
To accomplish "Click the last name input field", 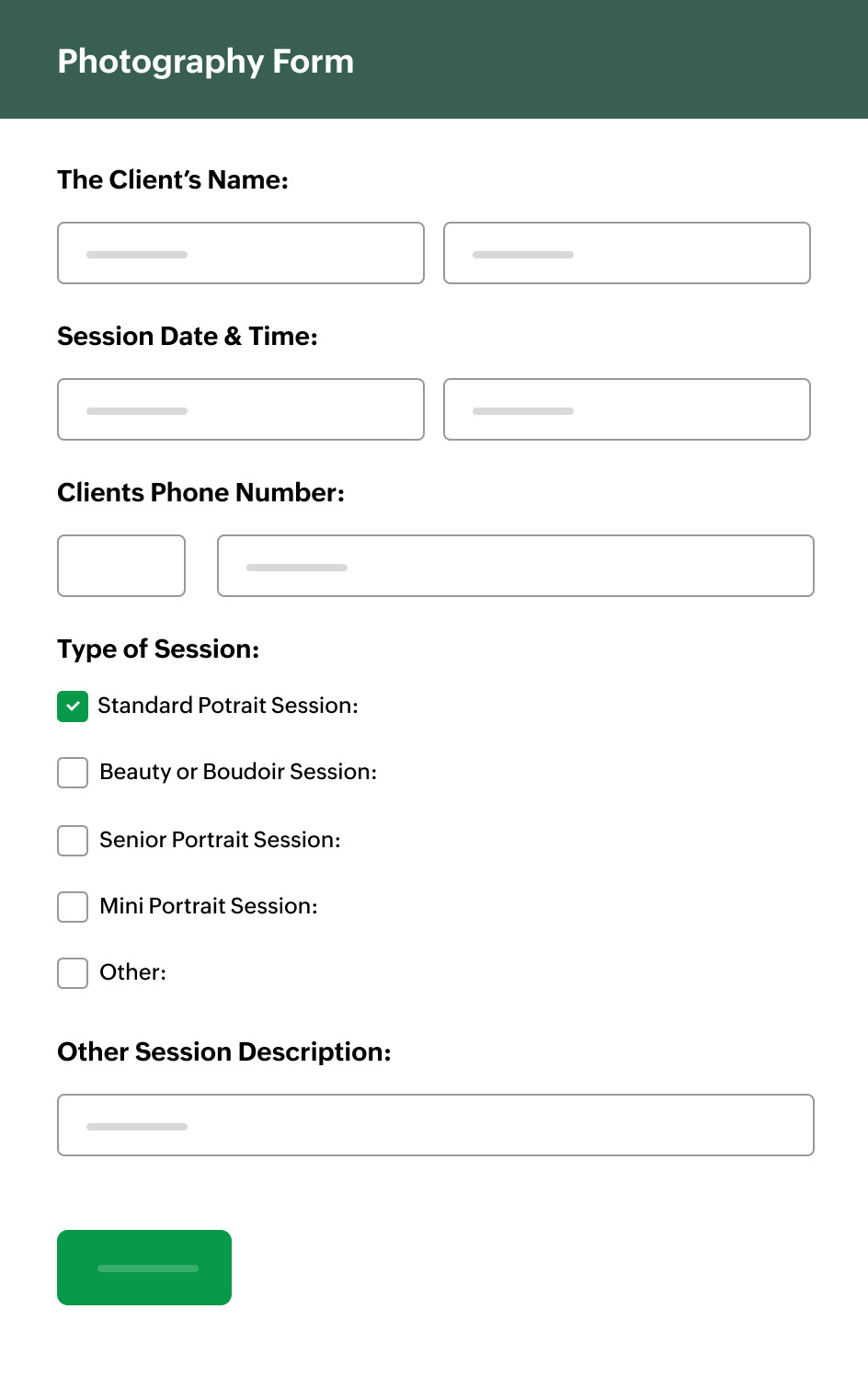I will [626, 253].
